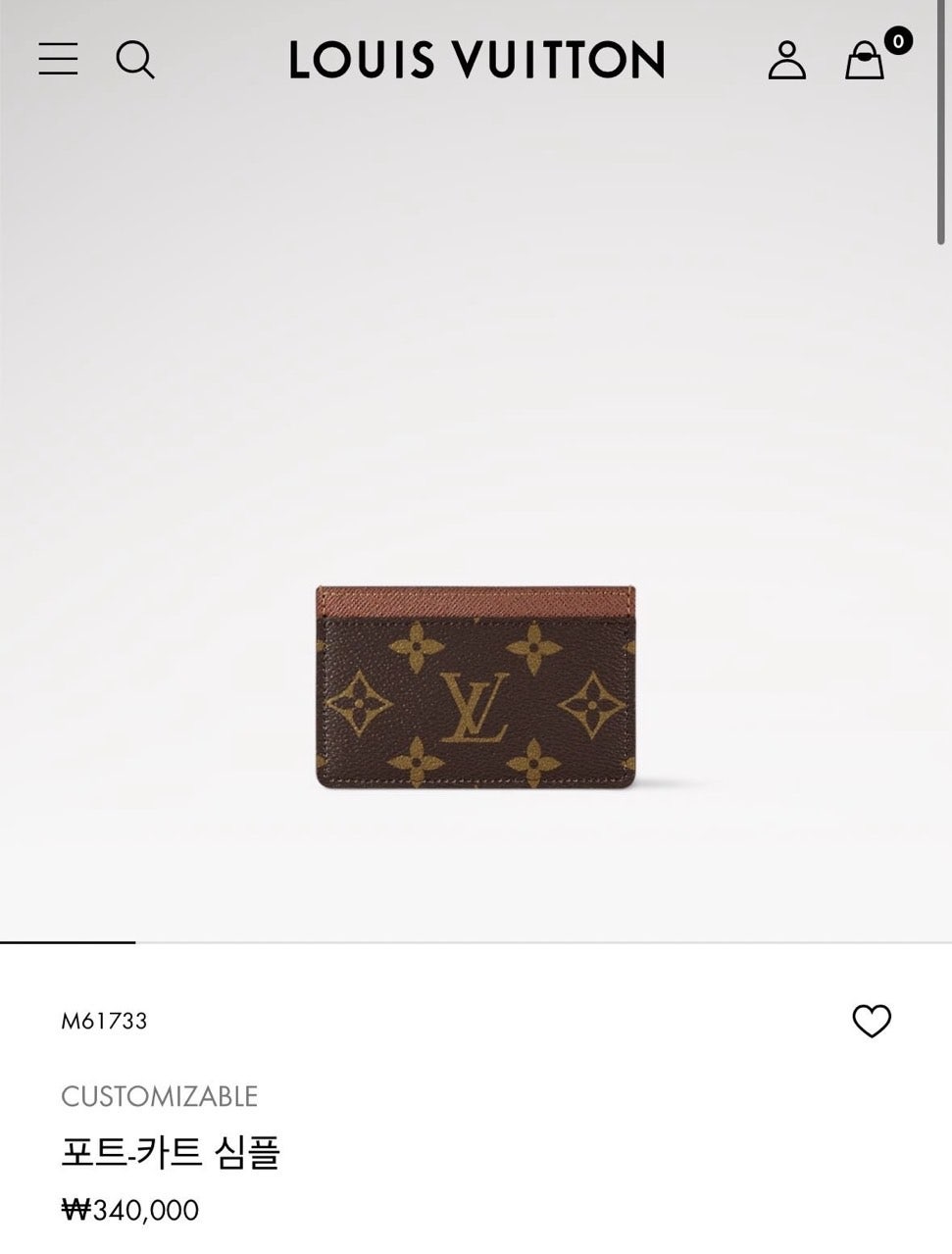This screenshot has height=1254, width=952.
Task: Open the account profile icon
Action: [786, 60]
